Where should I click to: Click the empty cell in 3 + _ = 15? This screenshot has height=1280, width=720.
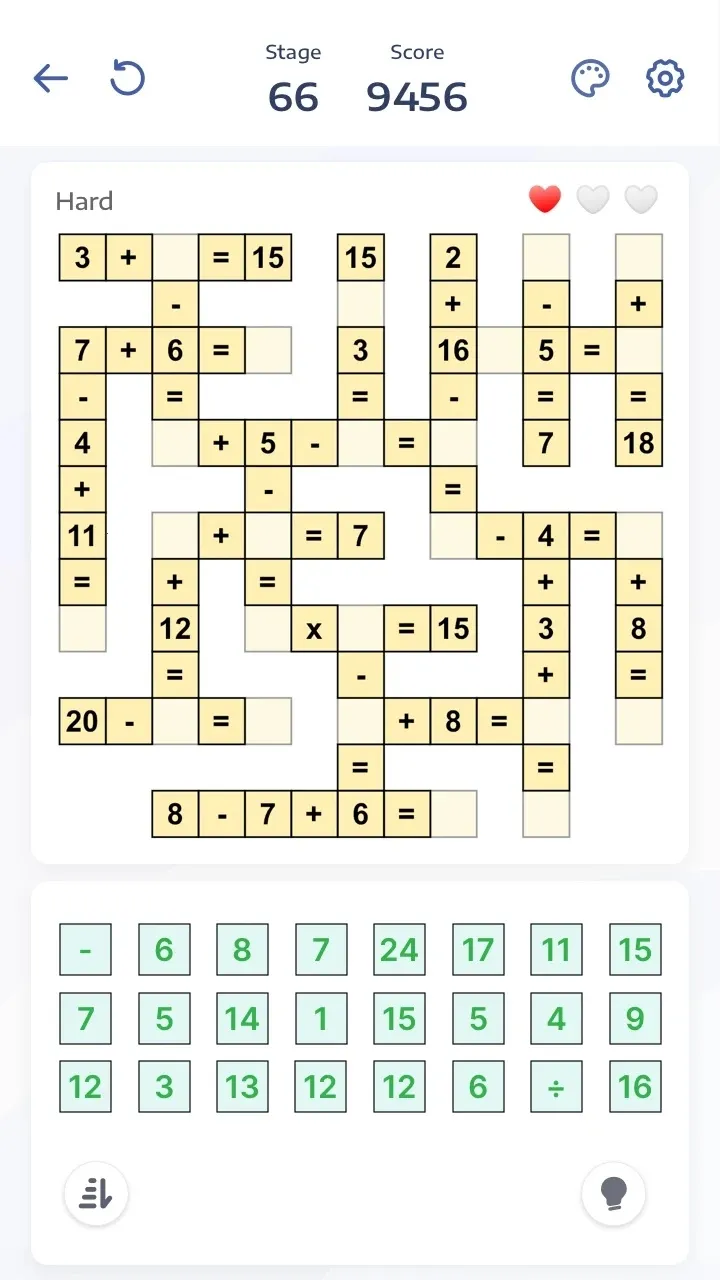(175, 257)
